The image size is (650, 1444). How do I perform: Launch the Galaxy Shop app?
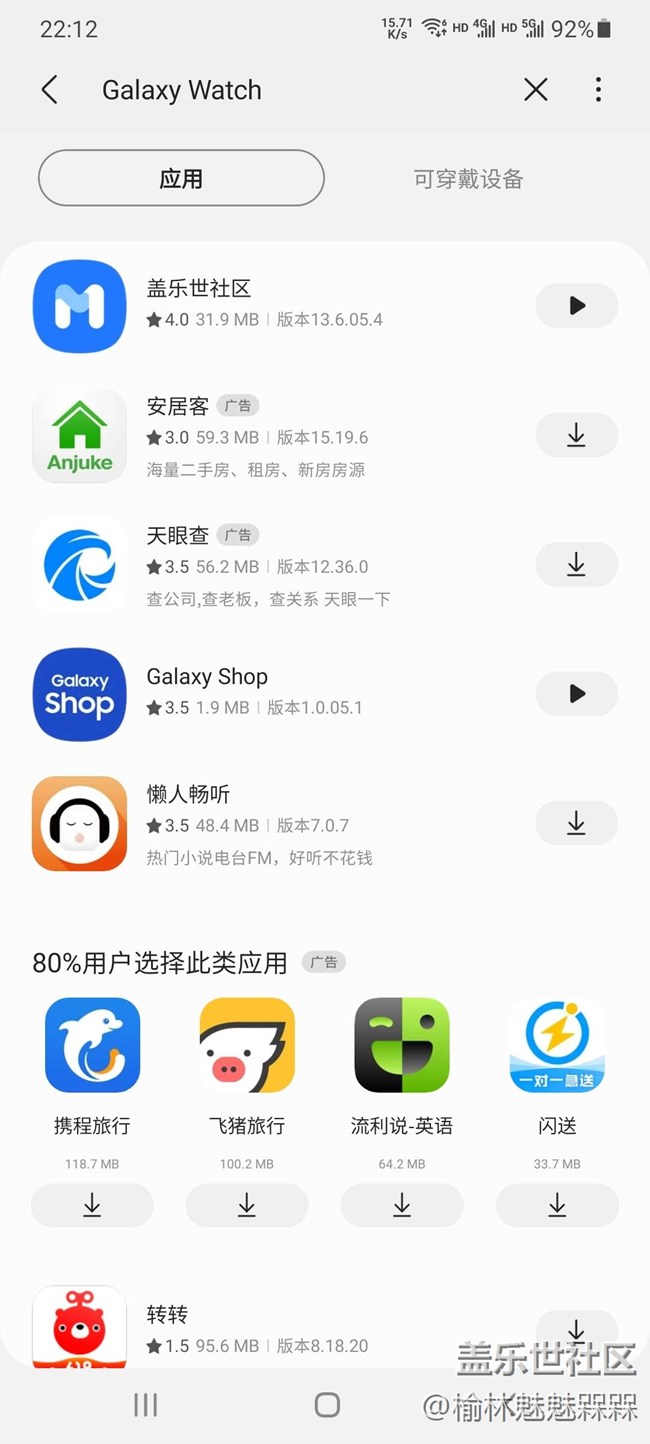tap(576, 694)
